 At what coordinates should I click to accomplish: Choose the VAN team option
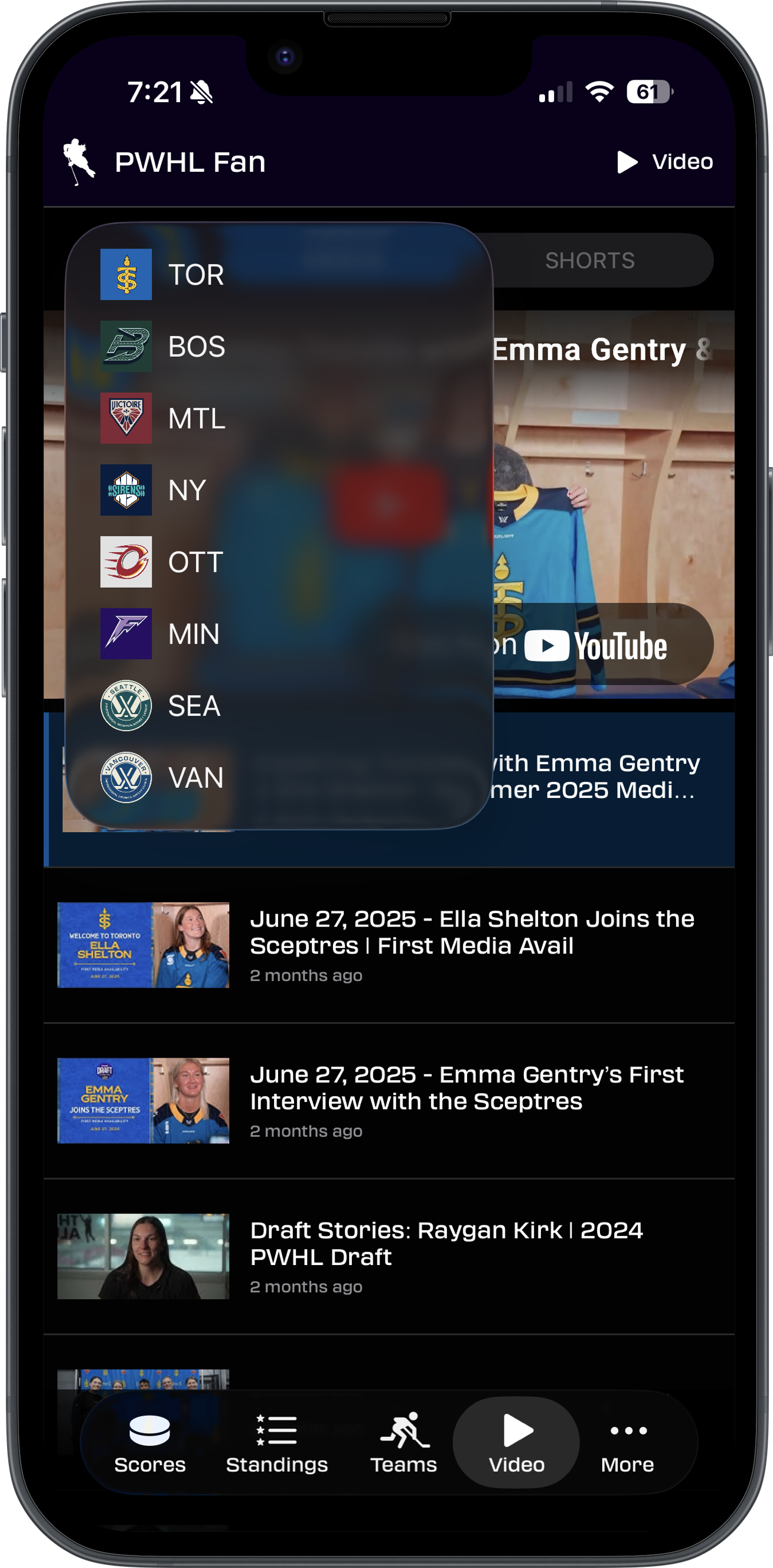point(195,778)
